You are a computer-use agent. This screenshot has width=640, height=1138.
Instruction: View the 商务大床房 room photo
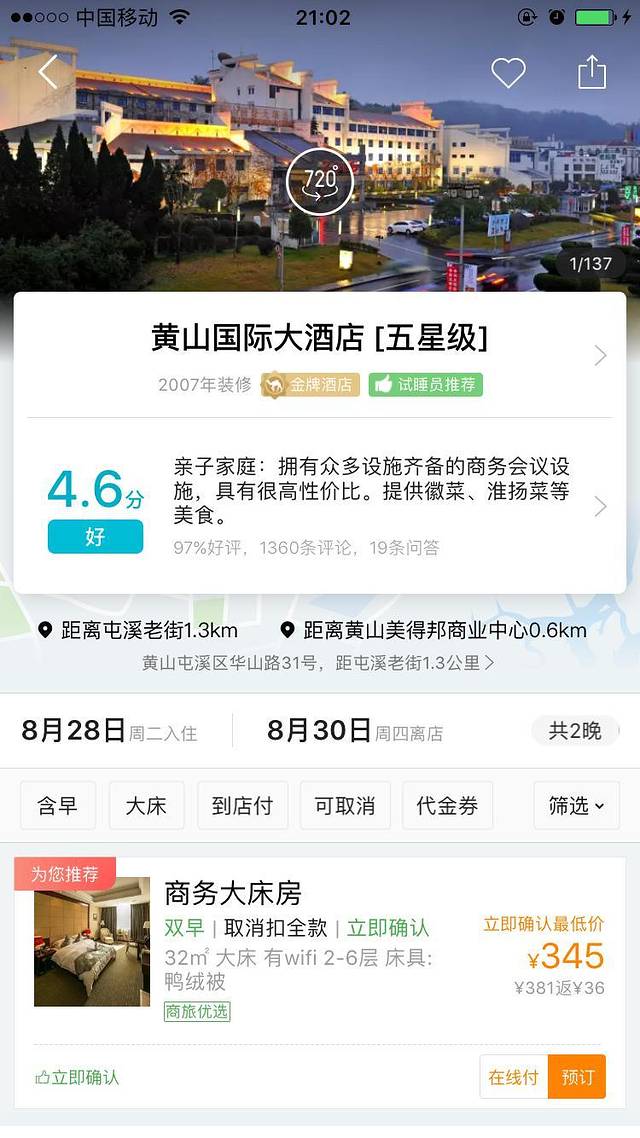[92, 942]
